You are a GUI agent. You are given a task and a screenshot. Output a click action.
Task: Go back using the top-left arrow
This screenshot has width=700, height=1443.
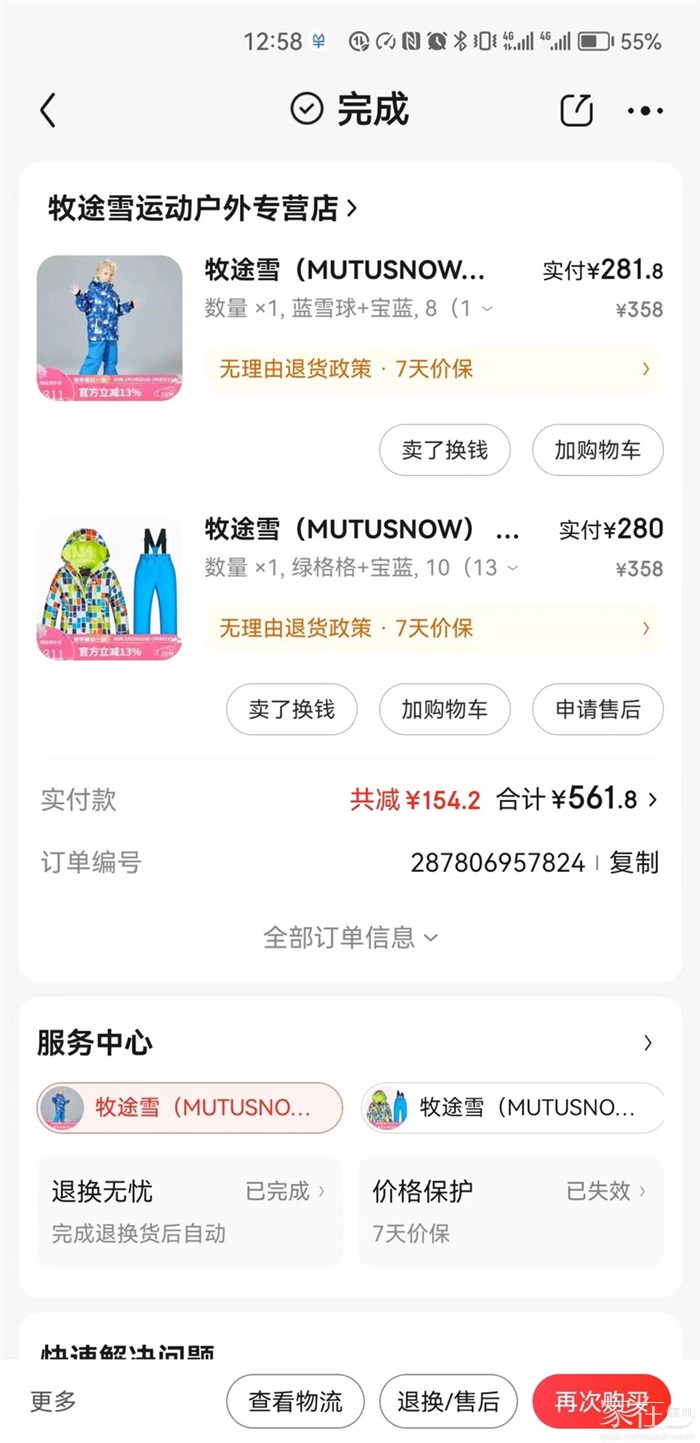pyautogui.click(x=48, y=110)
